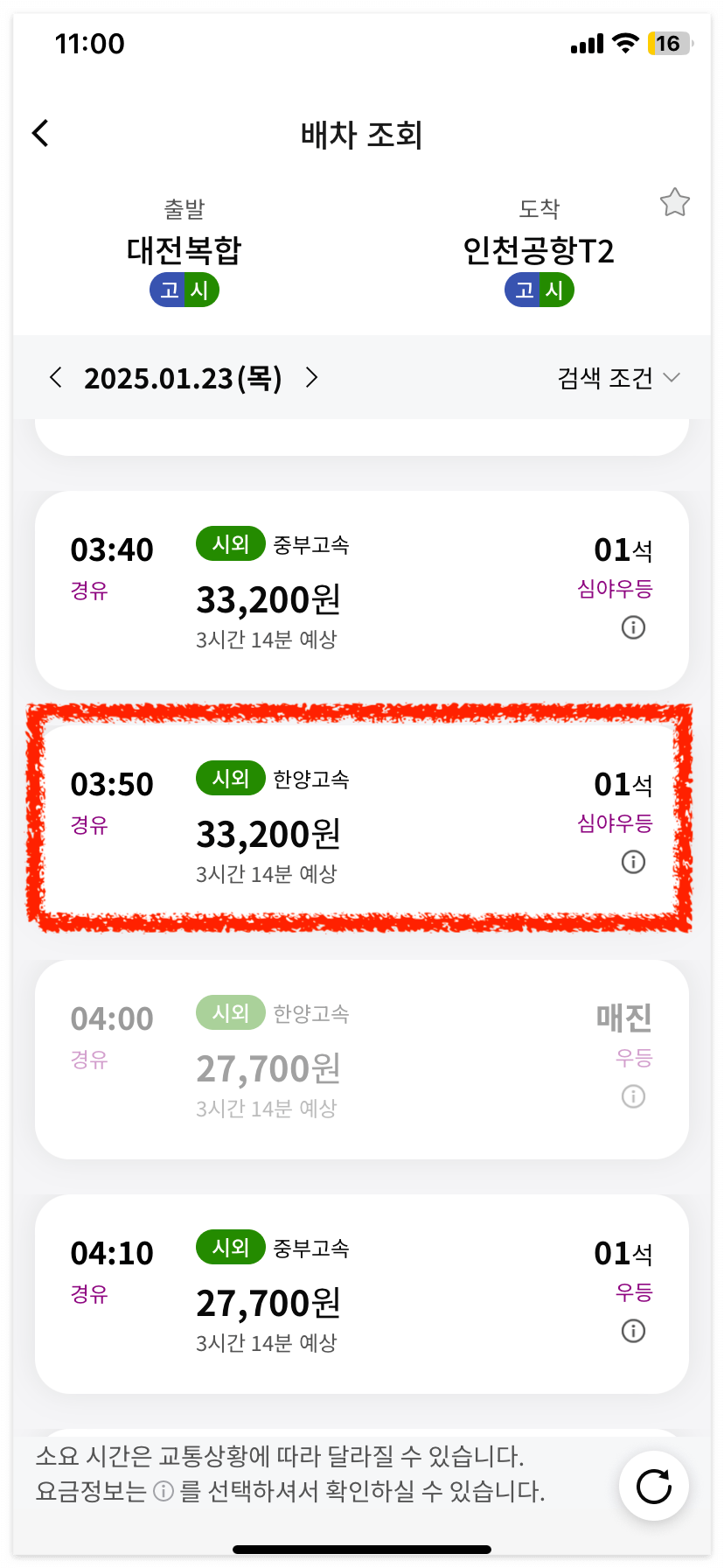Open fare info for the 03:50 한양고속 bus

tap(632, 862)
